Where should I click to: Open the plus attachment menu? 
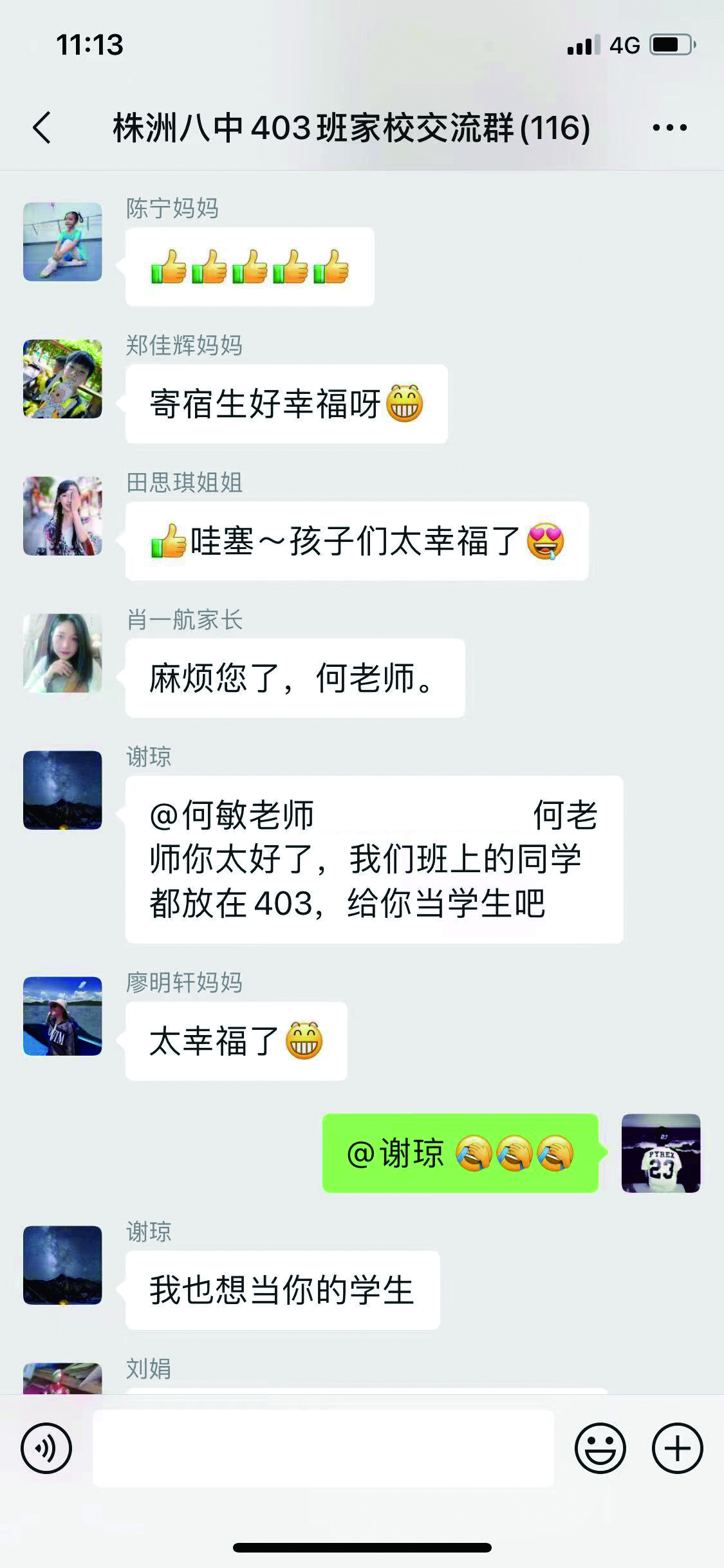click(677, 1448)
